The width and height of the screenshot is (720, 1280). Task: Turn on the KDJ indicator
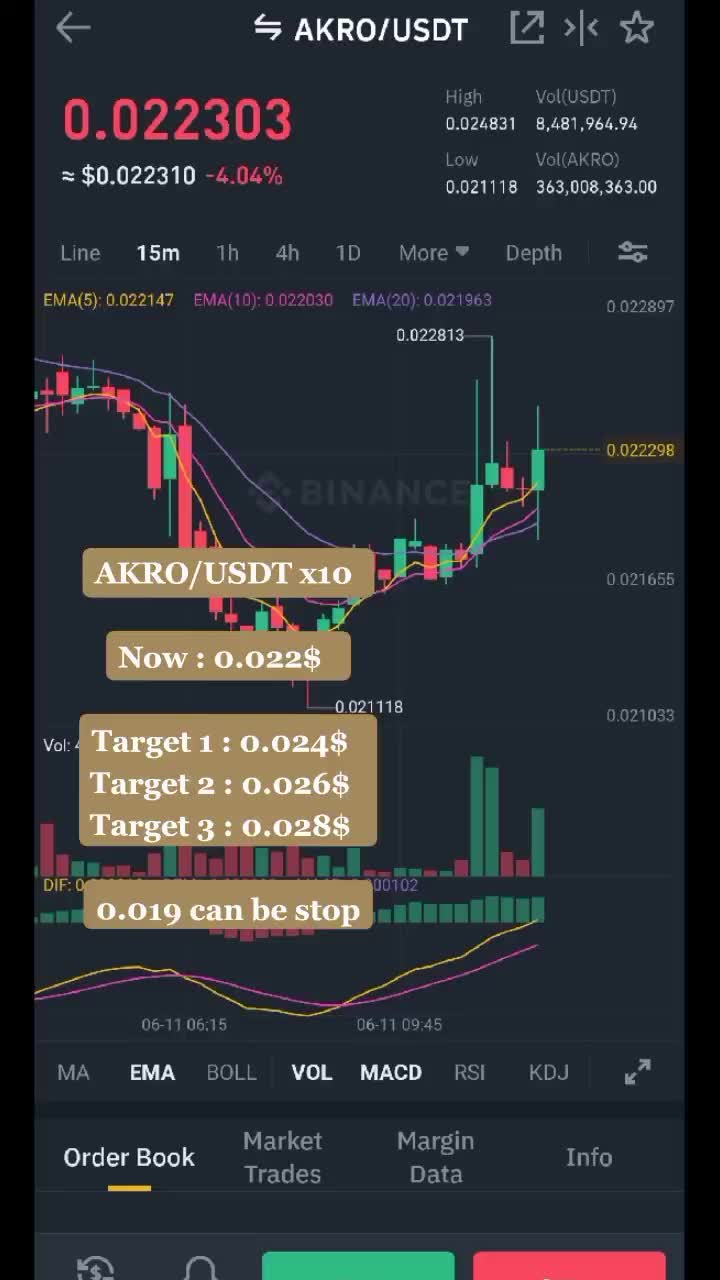548,1072
